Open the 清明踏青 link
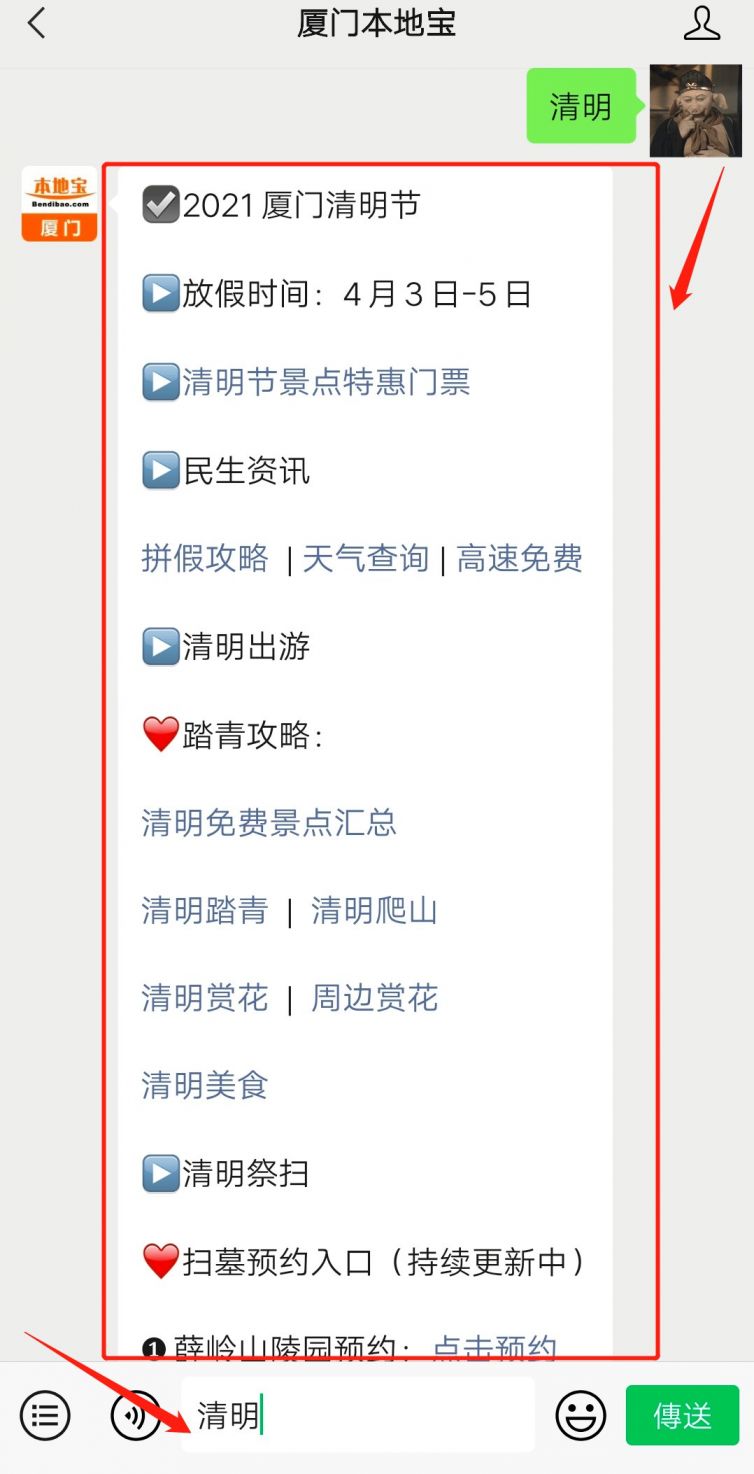 (x=205, y=910)
